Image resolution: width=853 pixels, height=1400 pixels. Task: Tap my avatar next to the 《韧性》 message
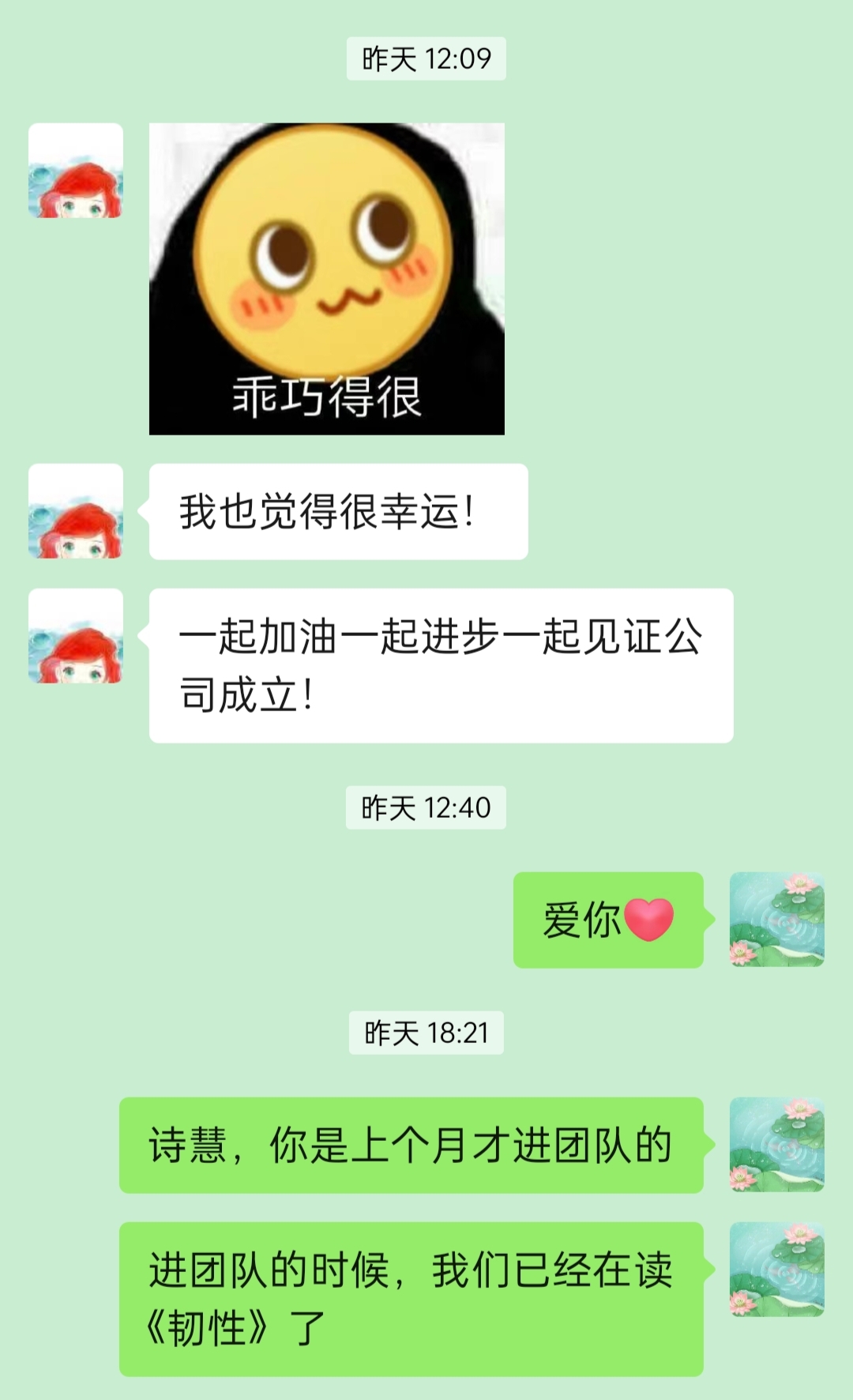click(x=777, y=1270)
